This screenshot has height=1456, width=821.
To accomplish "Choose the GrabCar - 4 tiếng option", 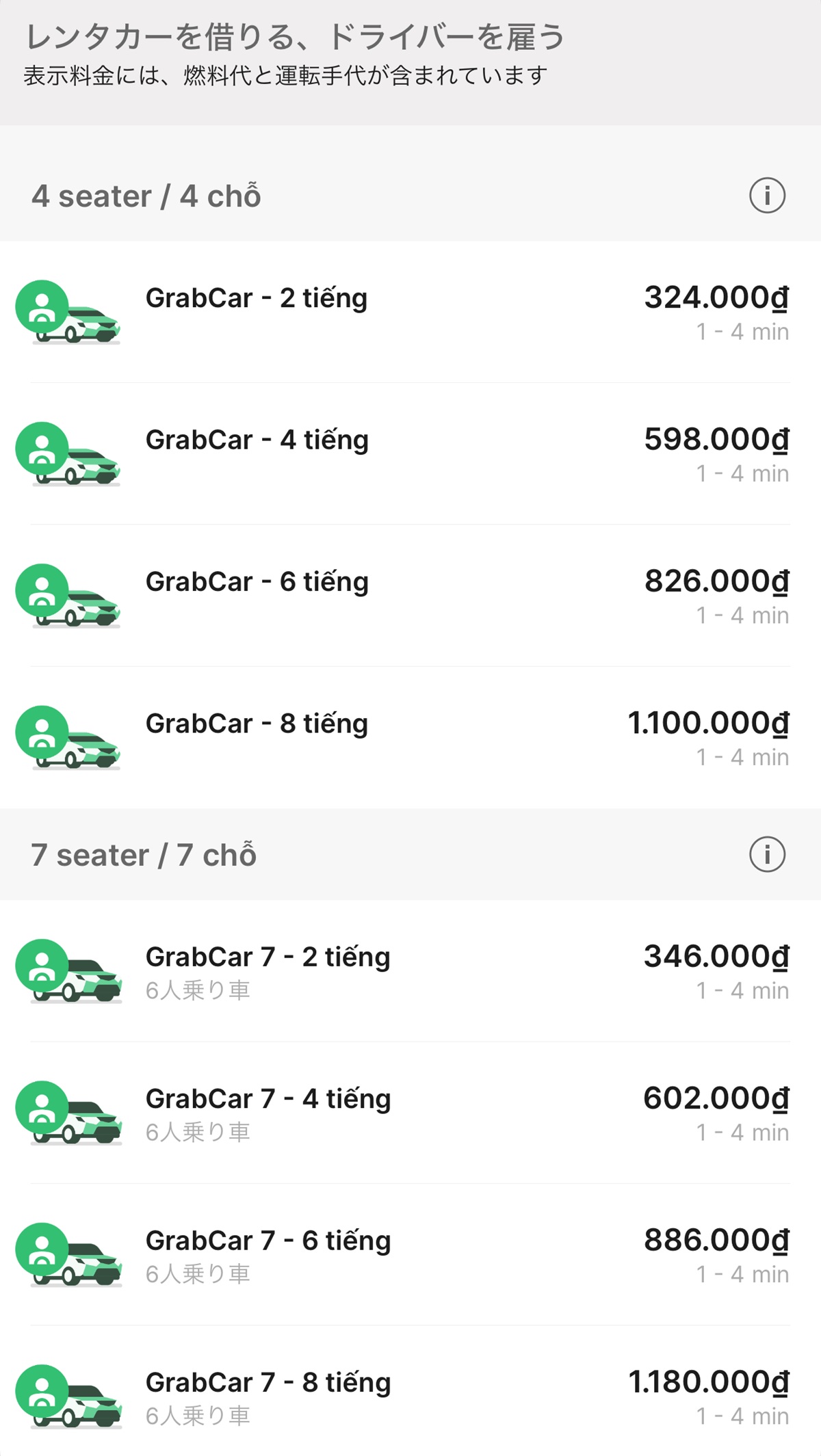I will pyautogui.click(x=410, y=453).
